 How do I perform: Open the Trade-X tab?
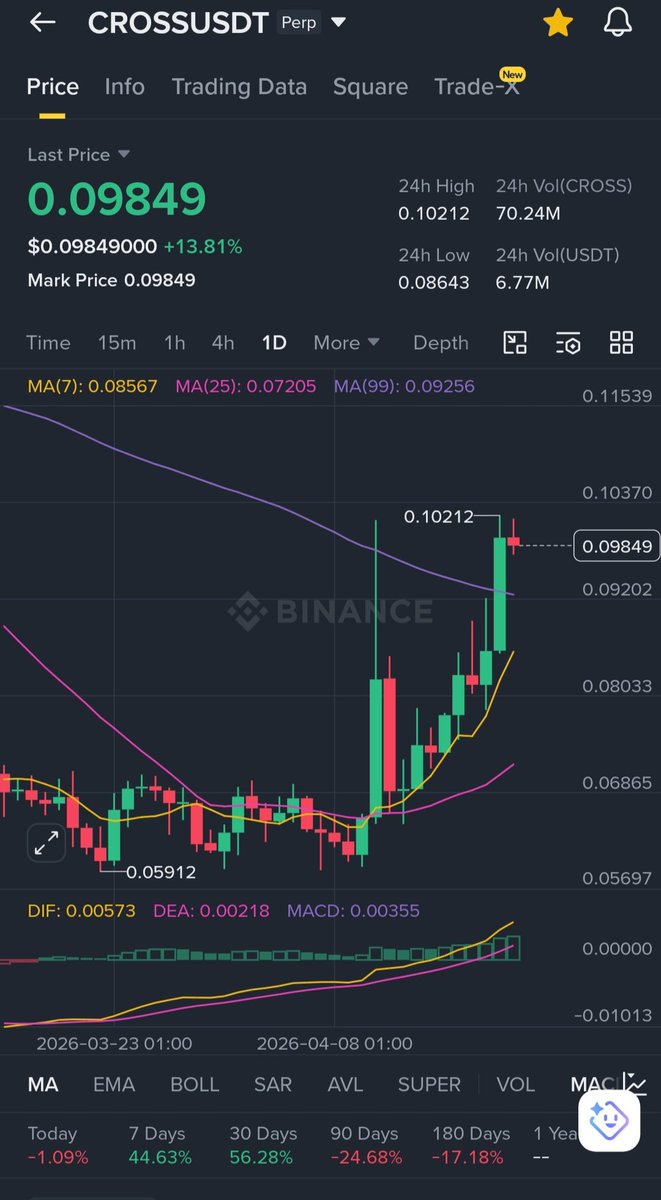tap(474, 87)
